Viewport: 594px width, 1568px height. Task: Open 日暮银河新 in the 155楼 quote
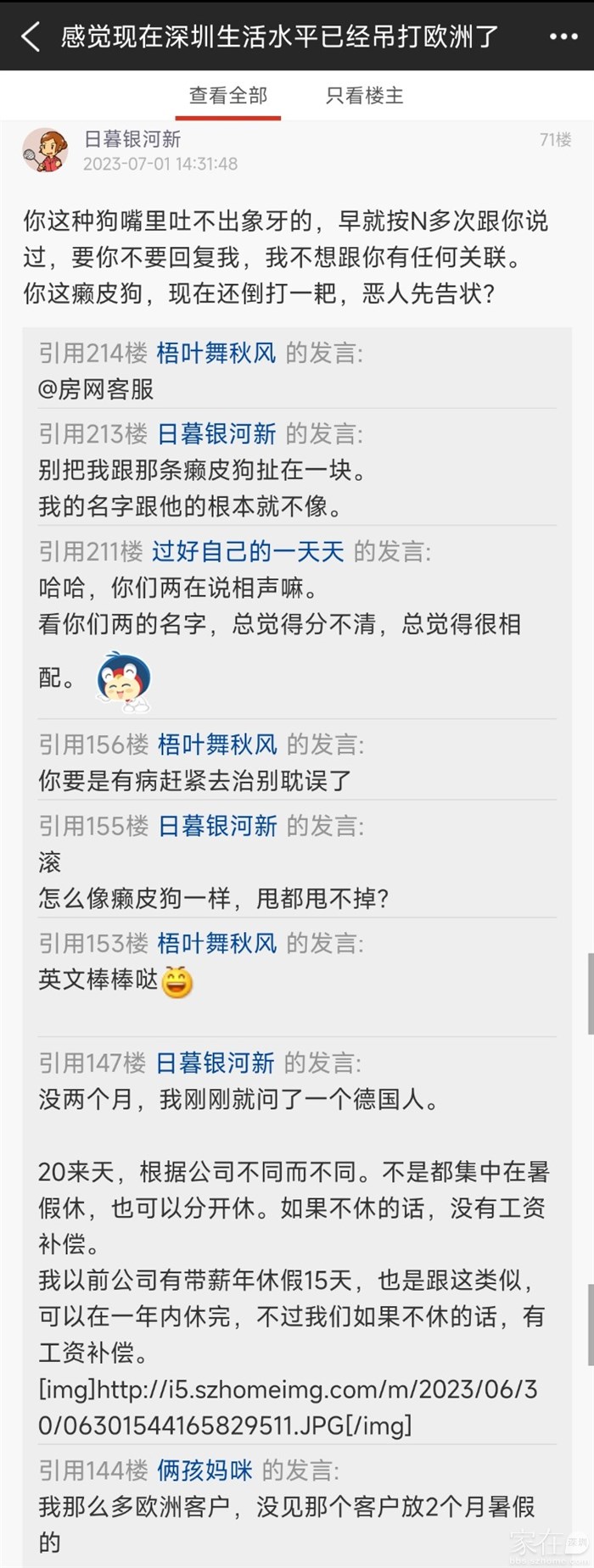tap(217, 826)
